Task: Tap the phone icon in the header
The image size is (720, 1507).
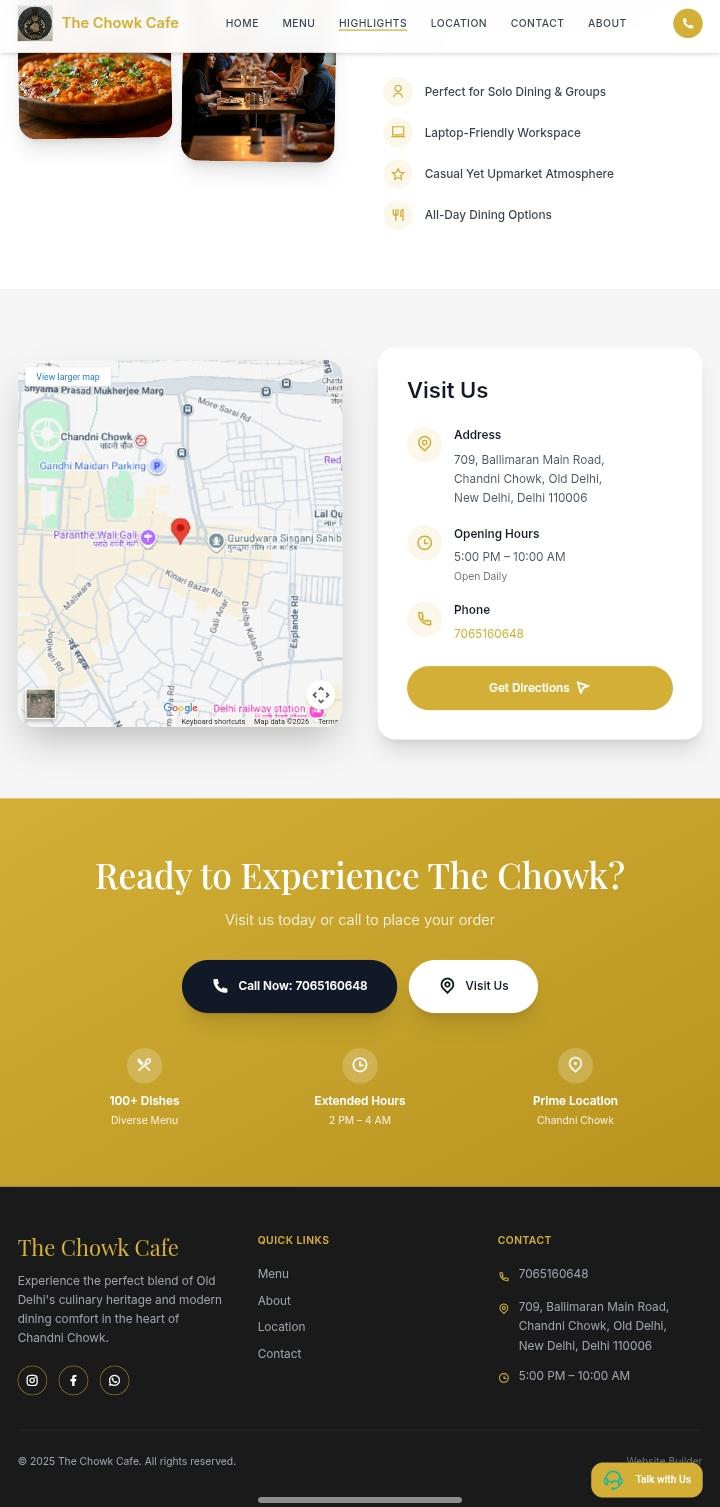Action: pos(687,23)
